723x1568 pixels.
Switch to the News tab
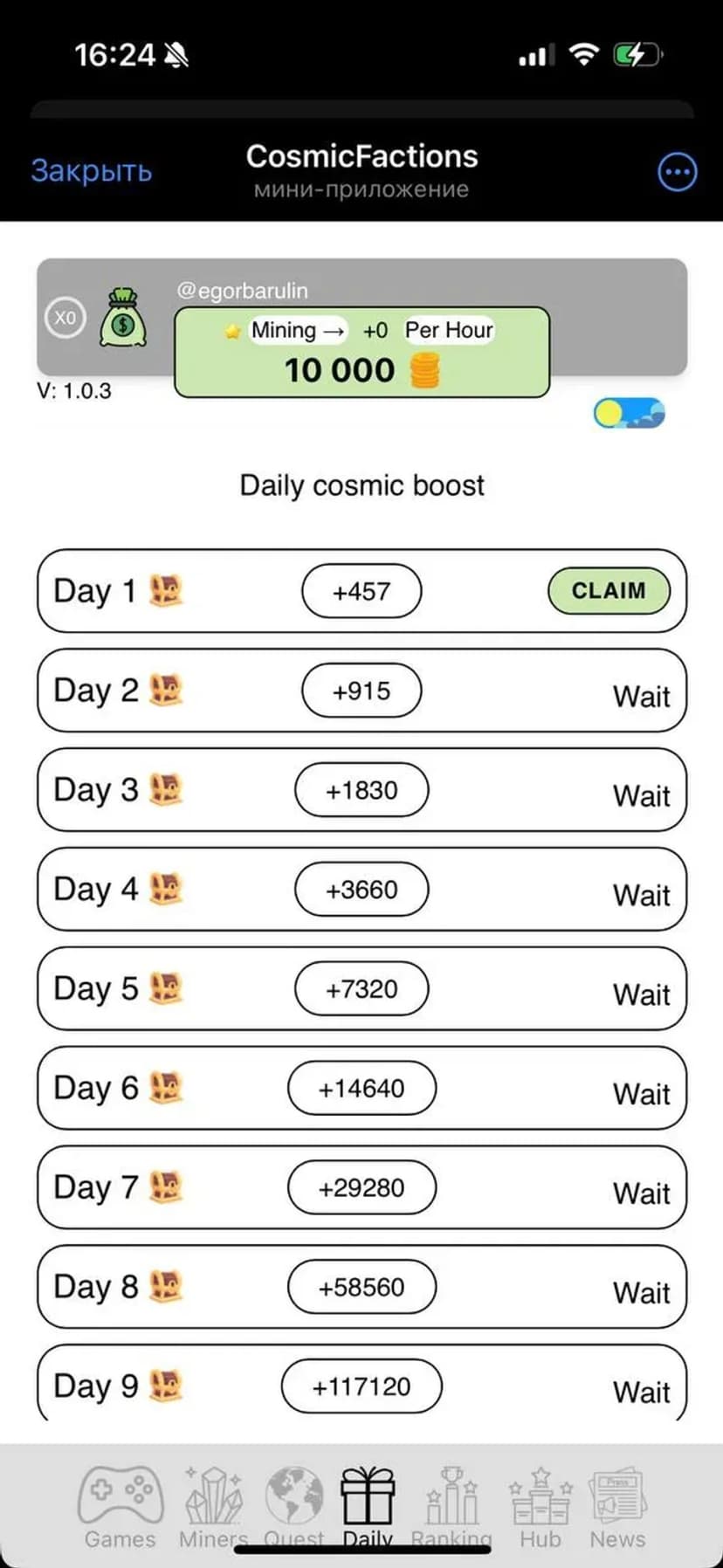[617, 1506]
